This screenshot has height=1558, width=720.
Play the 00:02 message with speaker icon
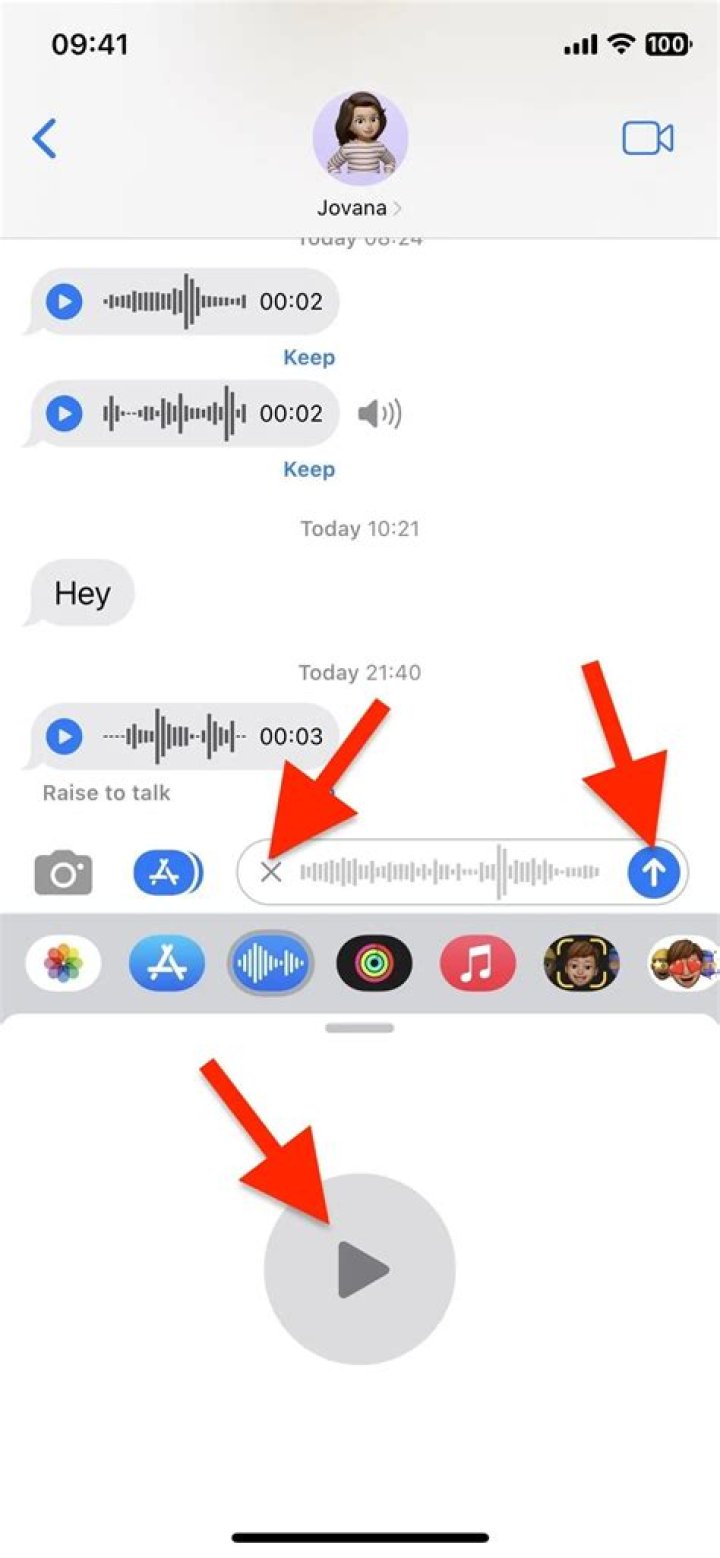click(65, 413)
